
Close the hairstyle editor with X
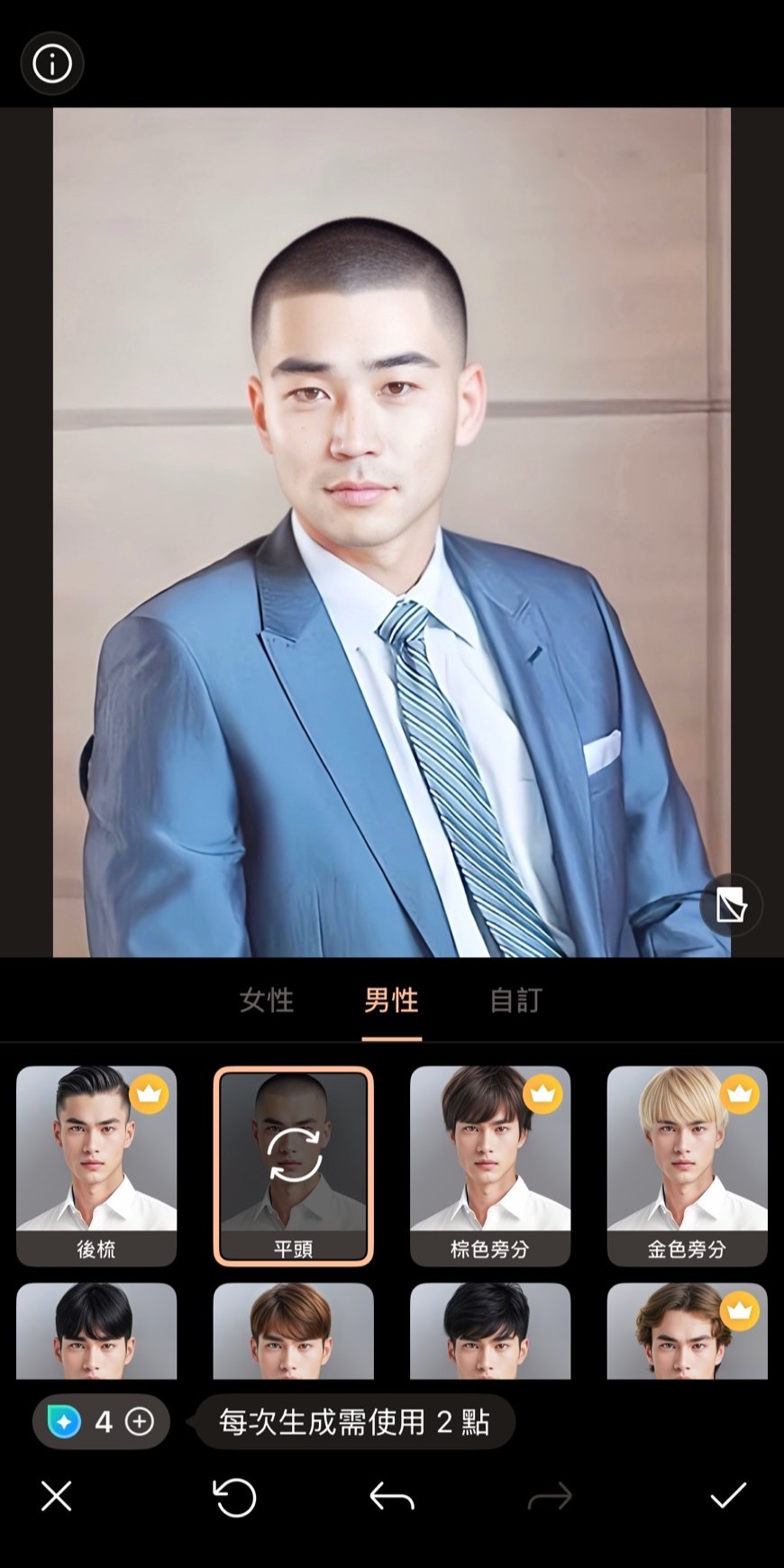pos(56,1496)
